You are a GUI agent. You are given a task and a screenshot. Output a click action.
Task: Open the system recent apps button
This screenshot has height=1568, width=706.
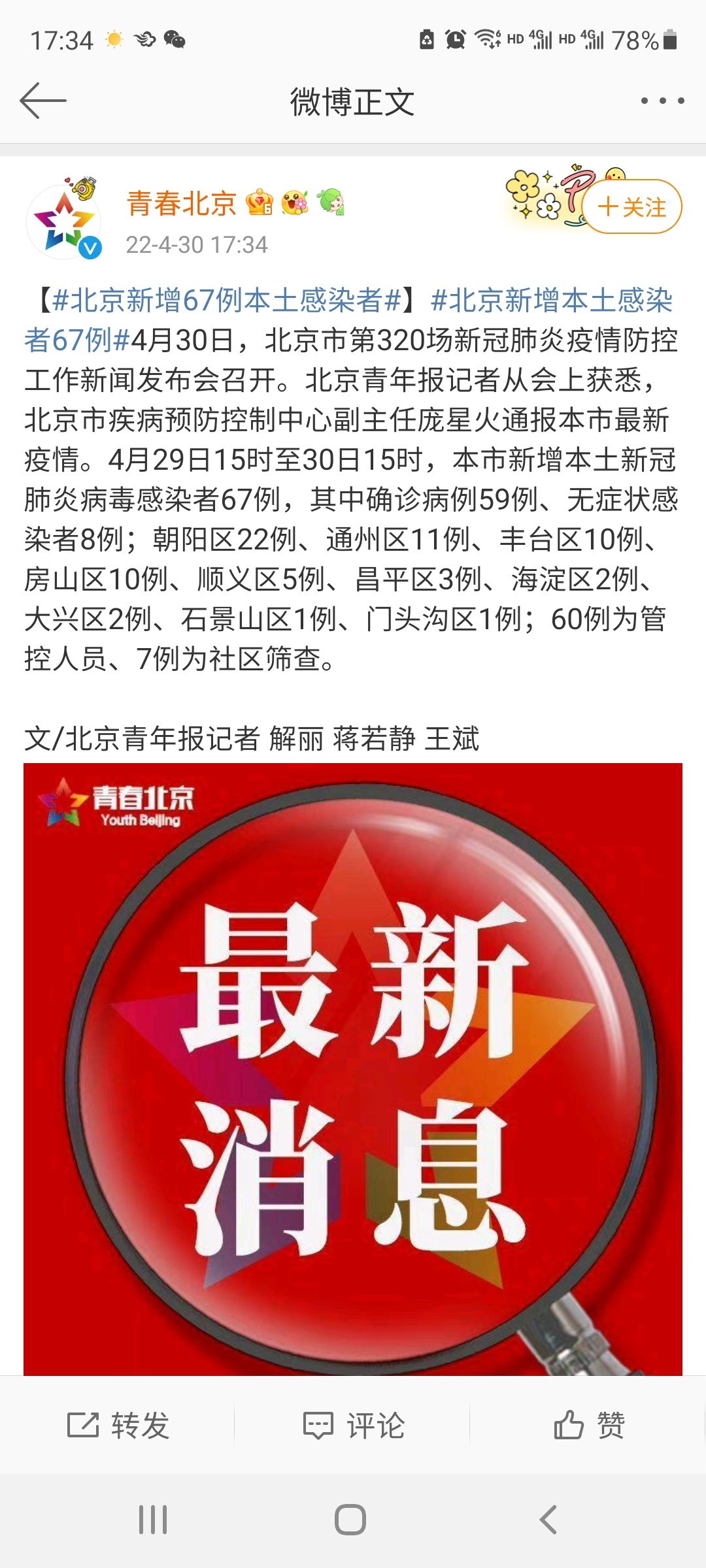point(153,1519)
